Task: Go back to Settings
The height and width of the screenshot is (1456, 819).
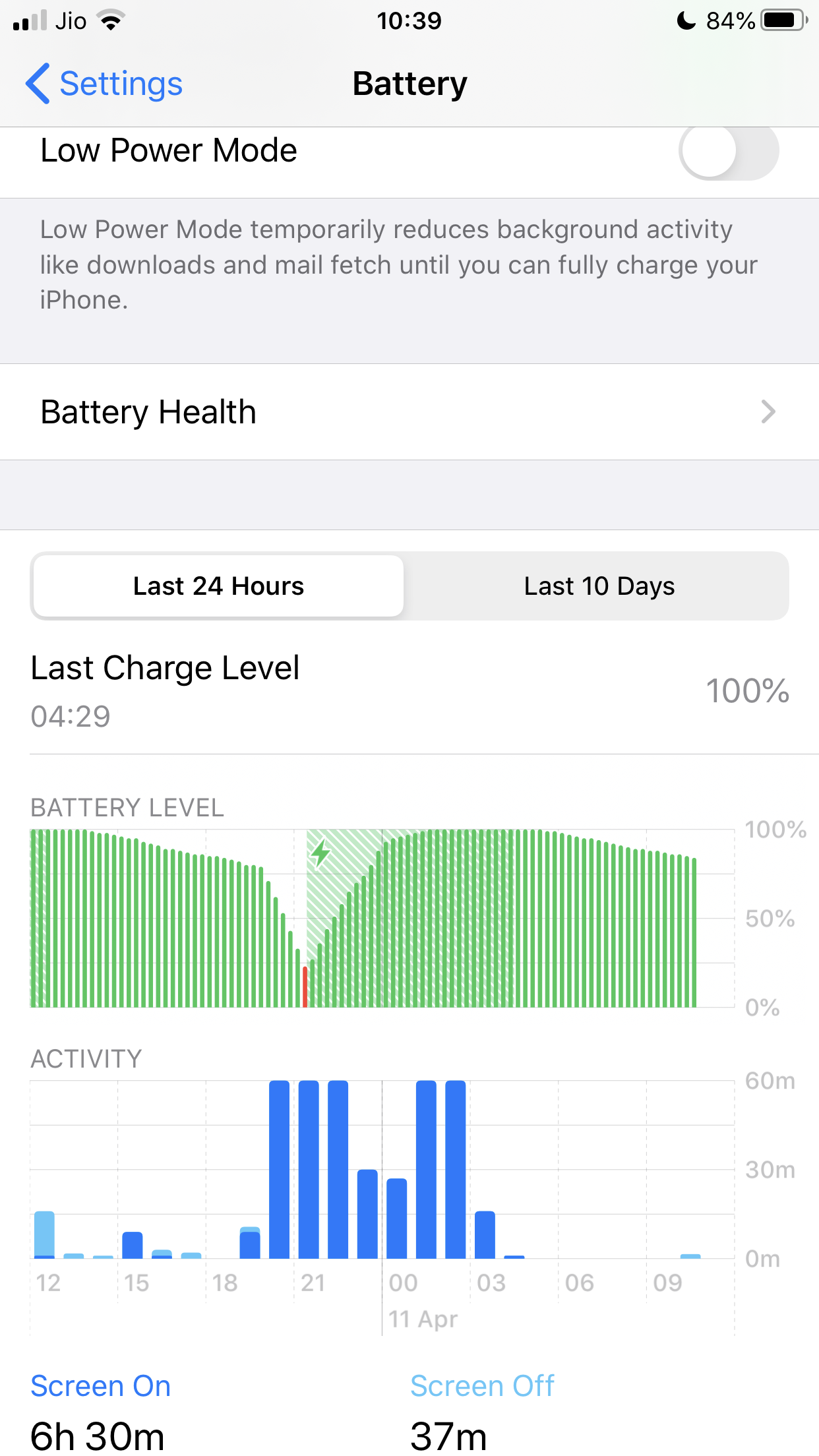Action: [x=104, y=84]
